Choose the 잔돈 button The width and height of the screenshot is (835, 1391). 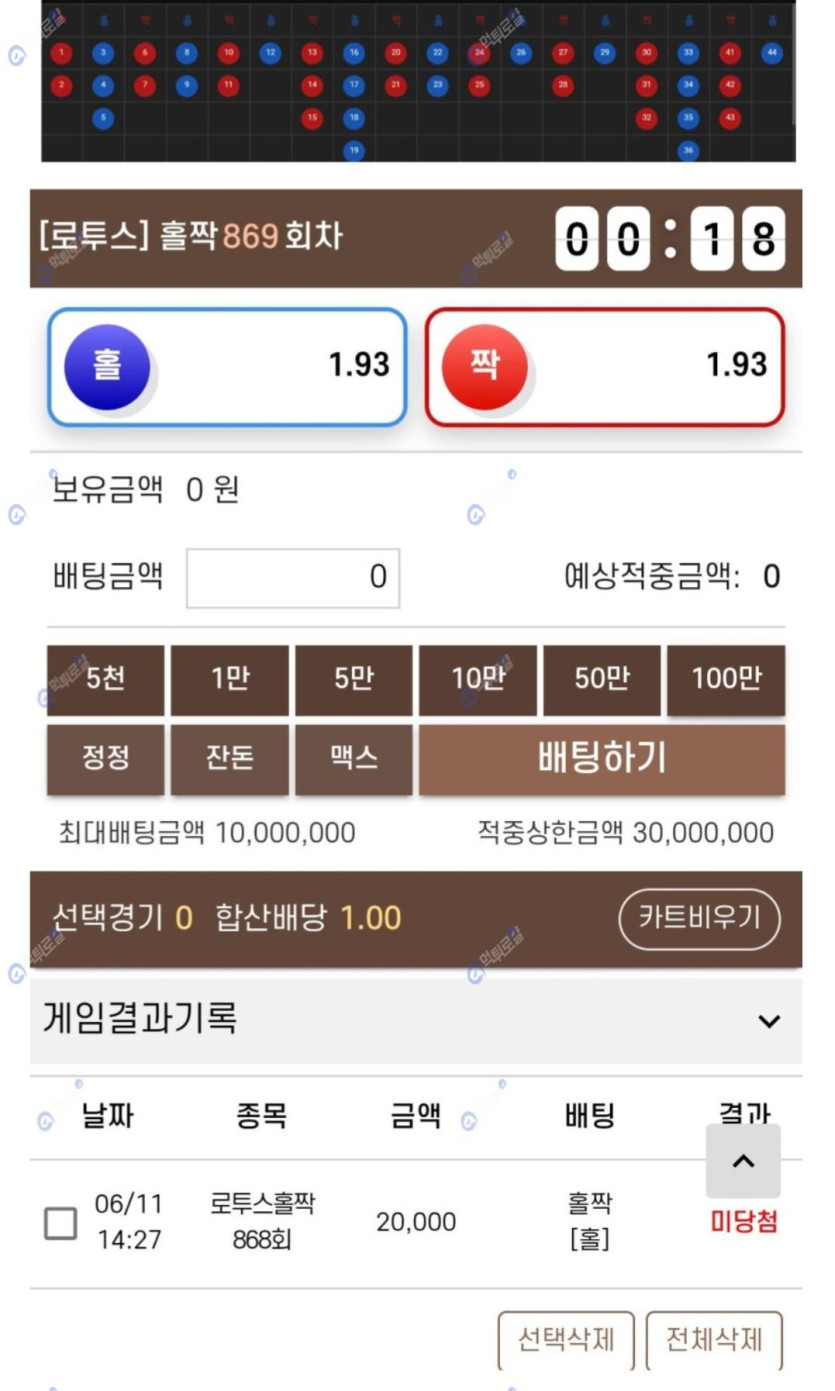(x=230, y=759)
